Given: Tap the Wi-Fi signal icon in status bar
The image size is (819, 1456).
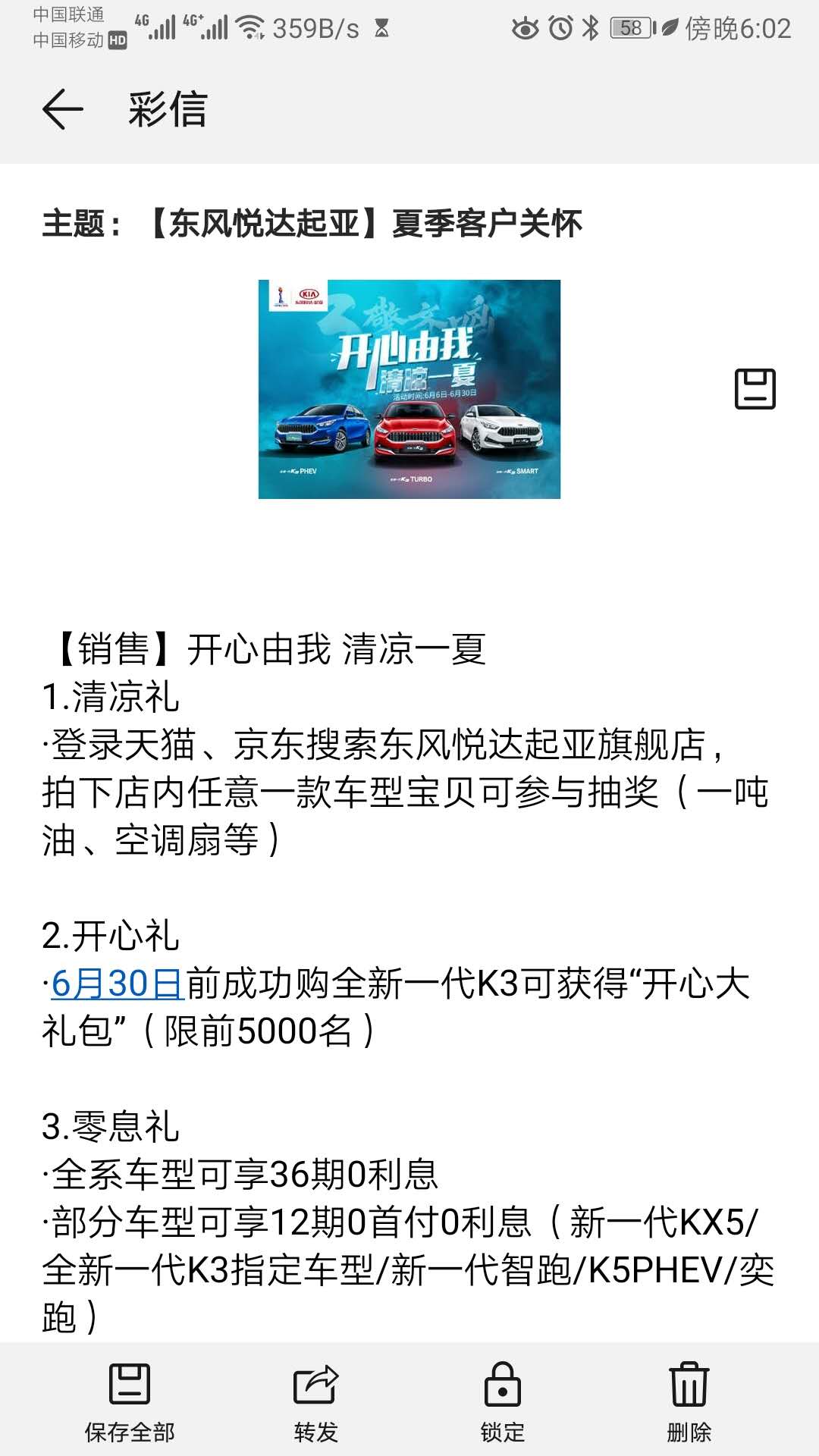Looking at the screenshot, I should point(250,25).
